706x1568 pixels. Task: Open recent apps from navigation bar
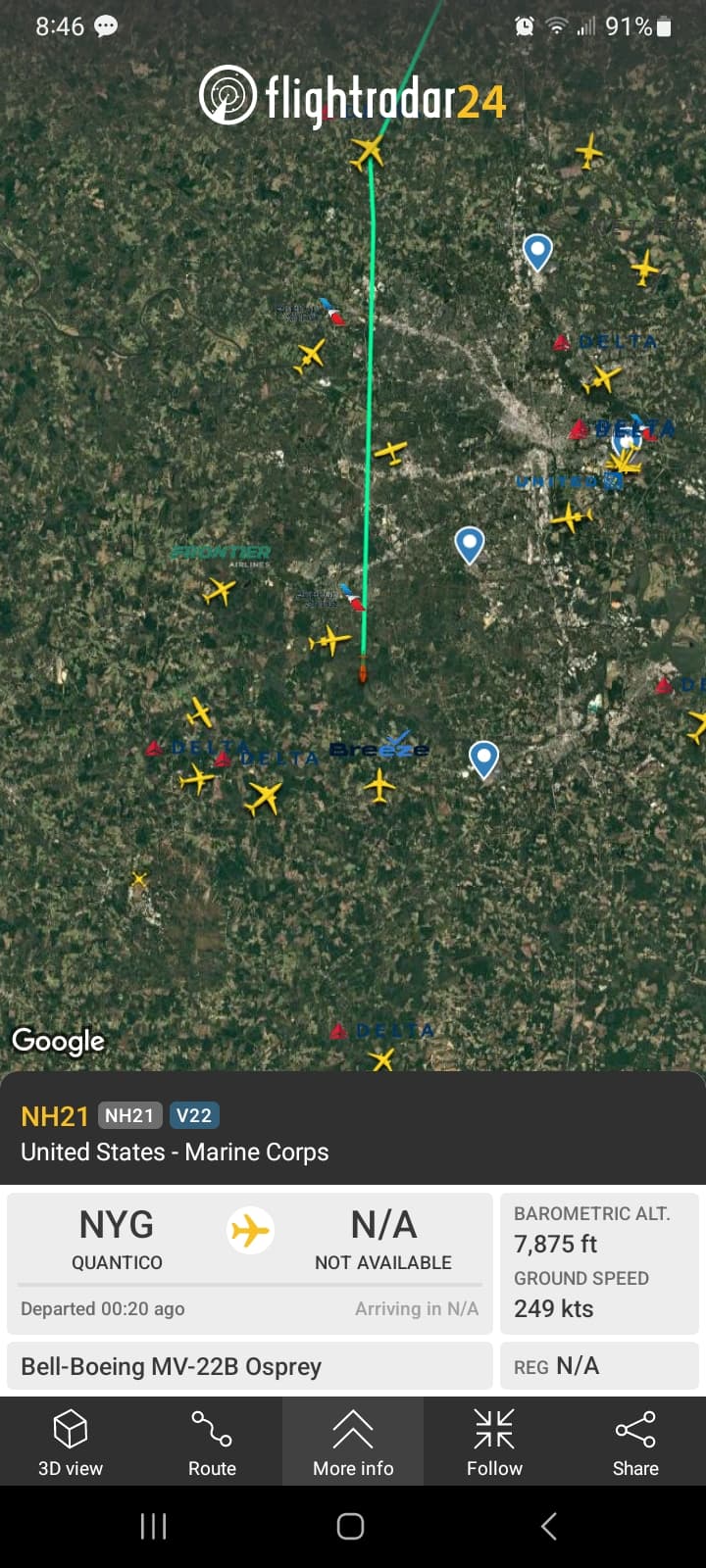click(x=154, y=1526)
